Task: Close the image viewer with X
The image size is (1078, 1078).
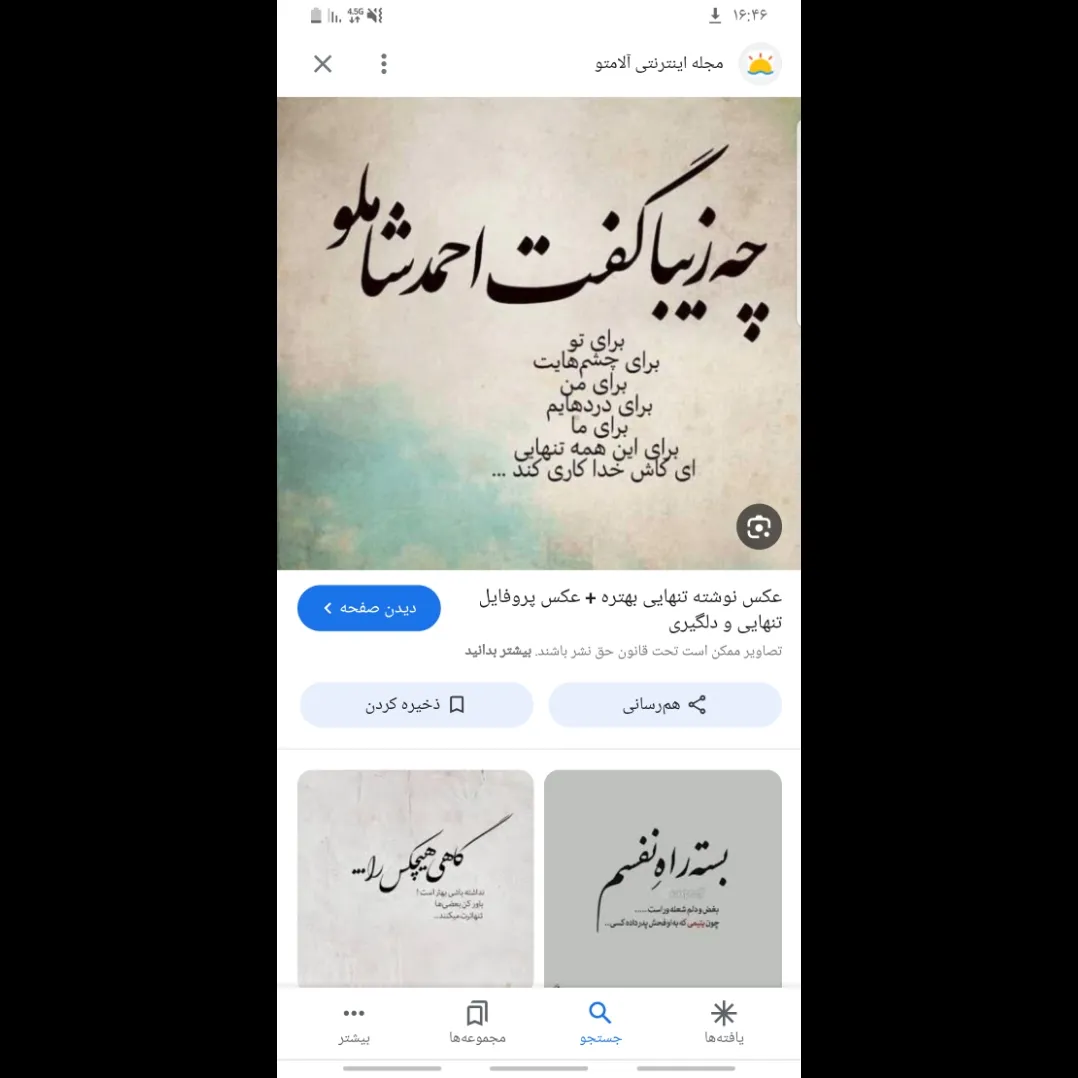Action: coord(322,65)
